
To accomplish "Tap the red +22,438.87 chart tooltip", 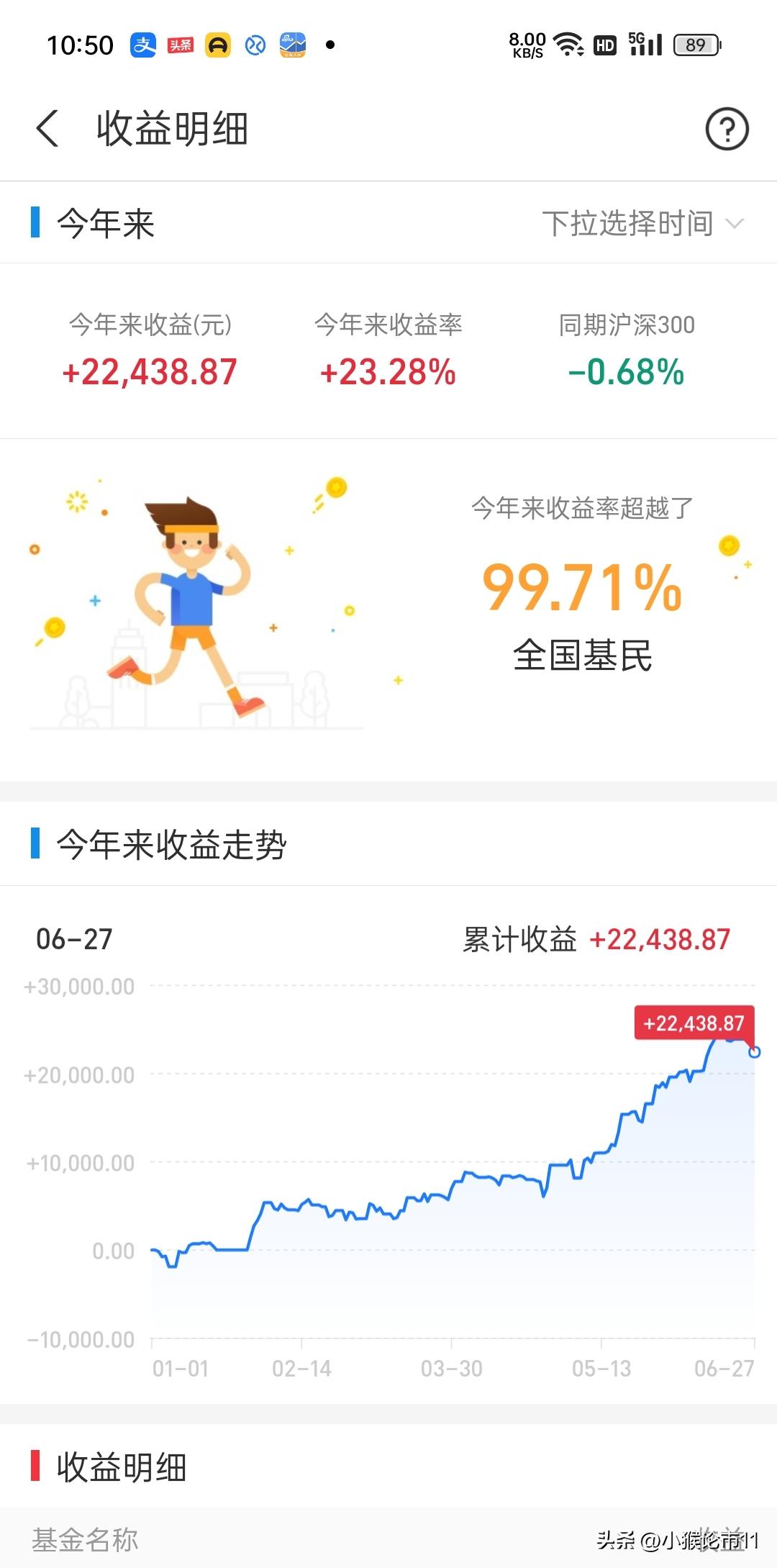I will coord(693,1023).
